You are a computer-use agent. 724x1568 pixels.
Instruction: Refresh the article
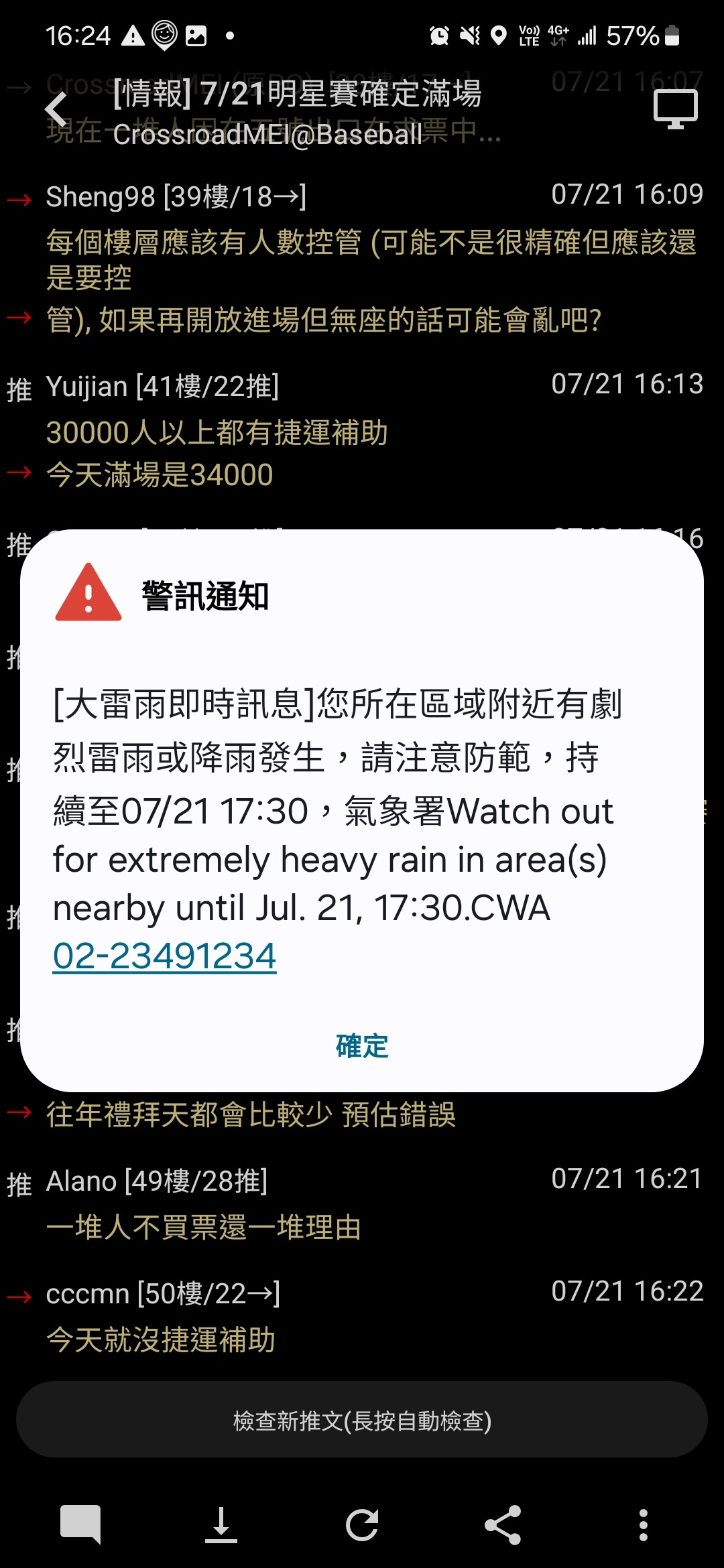click(x=362, y=1524)
